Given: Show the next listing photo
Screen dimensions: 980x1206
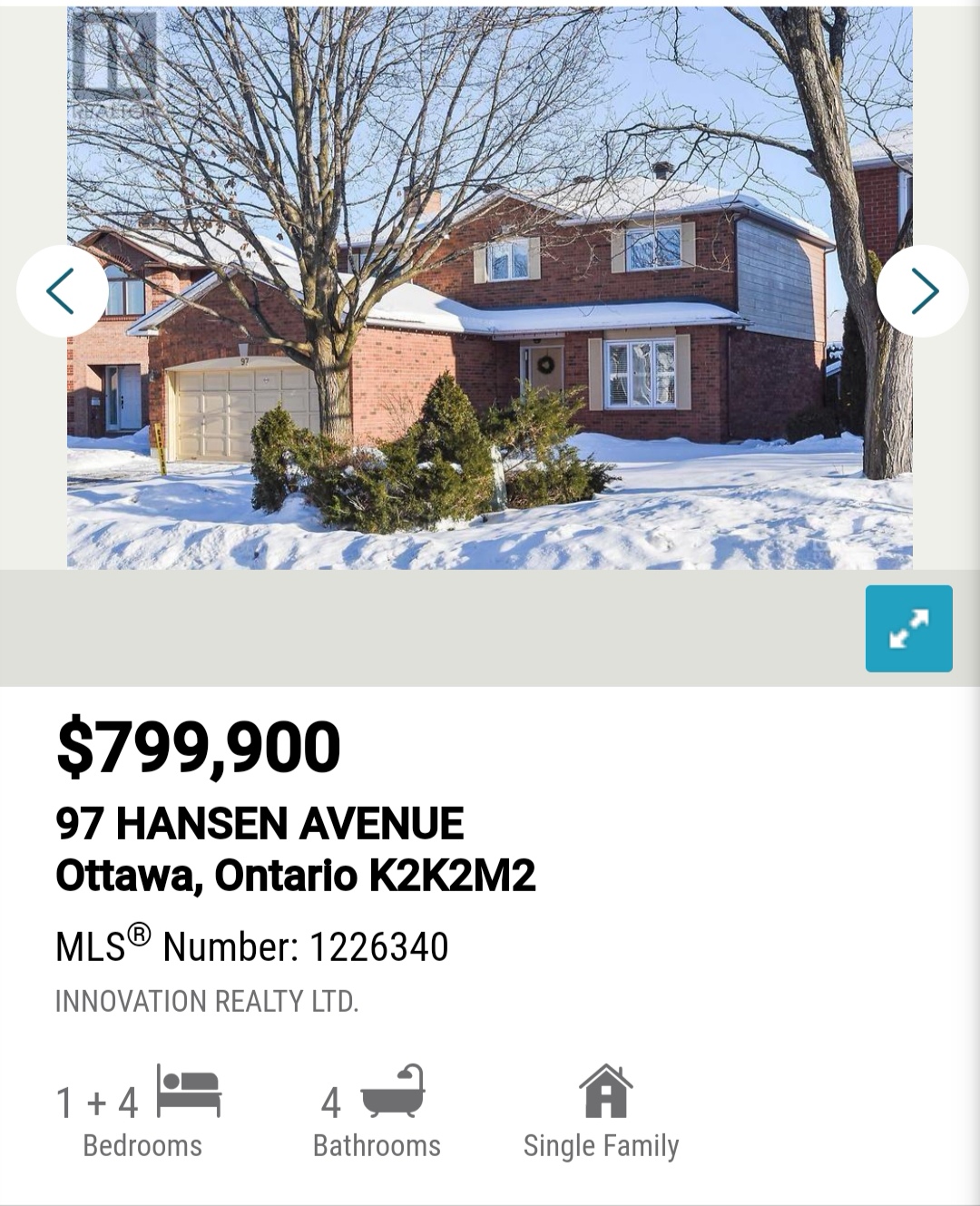Looking at the screenshot, I should (922, 291).
